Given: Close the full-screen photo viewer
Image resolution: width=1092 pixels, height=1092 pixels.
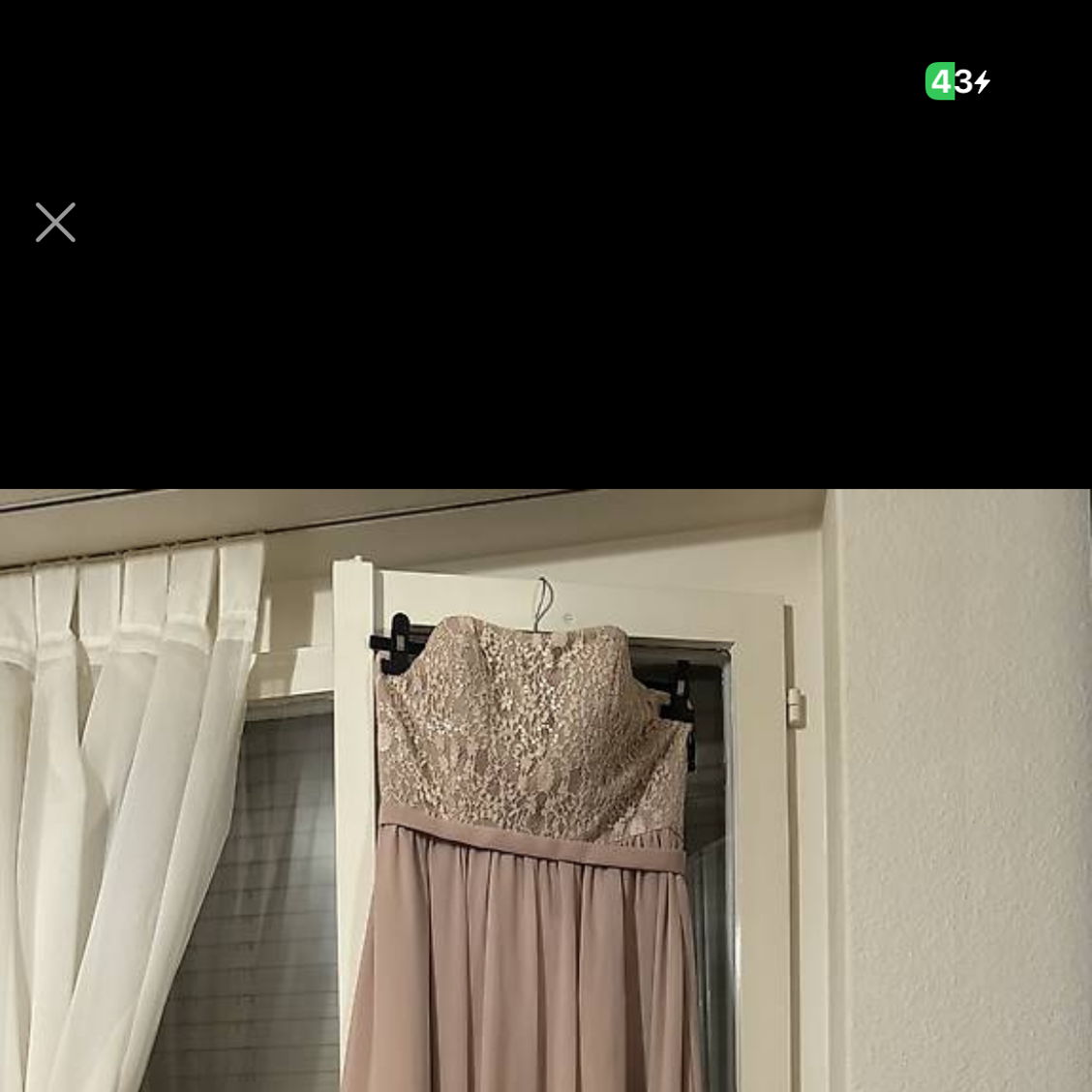Looking at the screenshot, I should coord(55,223).
